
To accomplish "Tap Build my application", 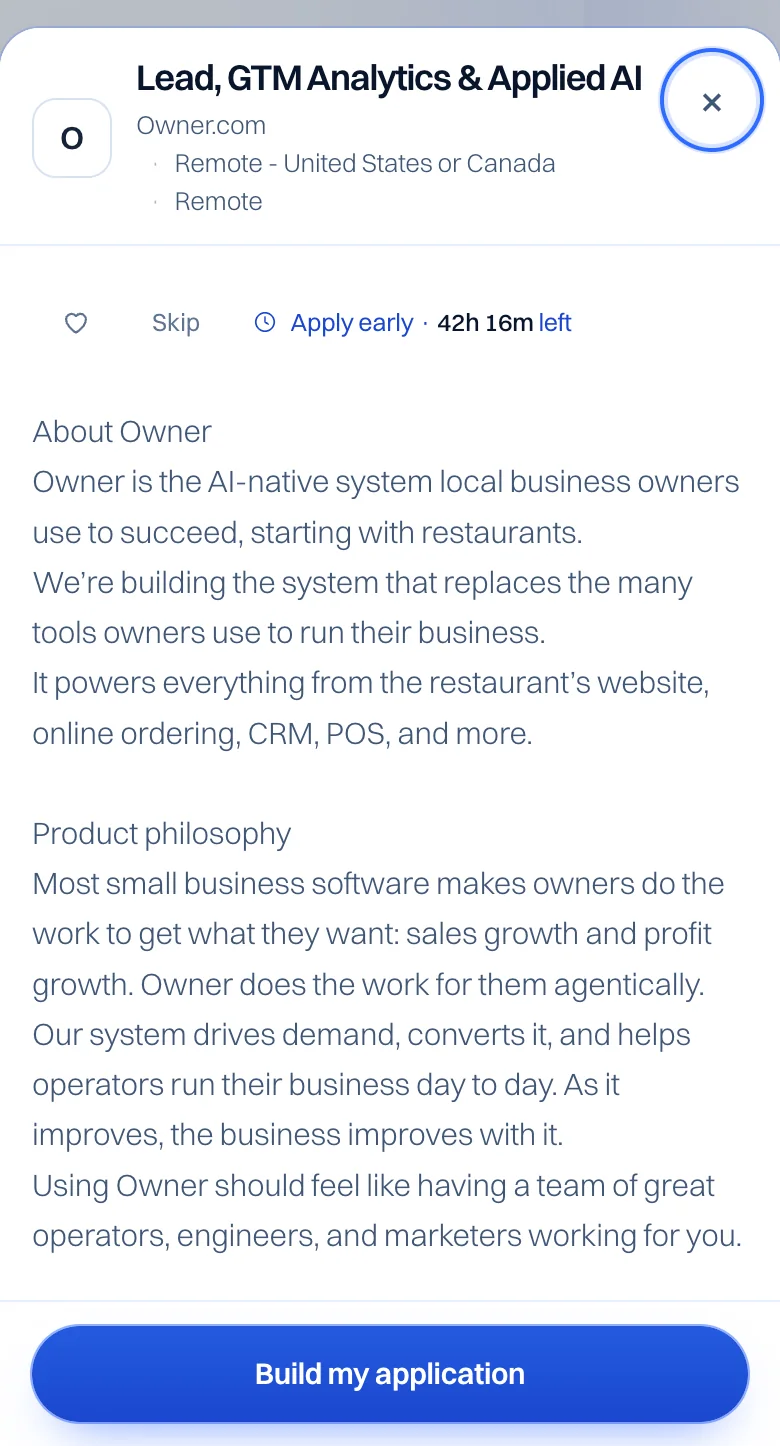I will (x=390, y=1373).
